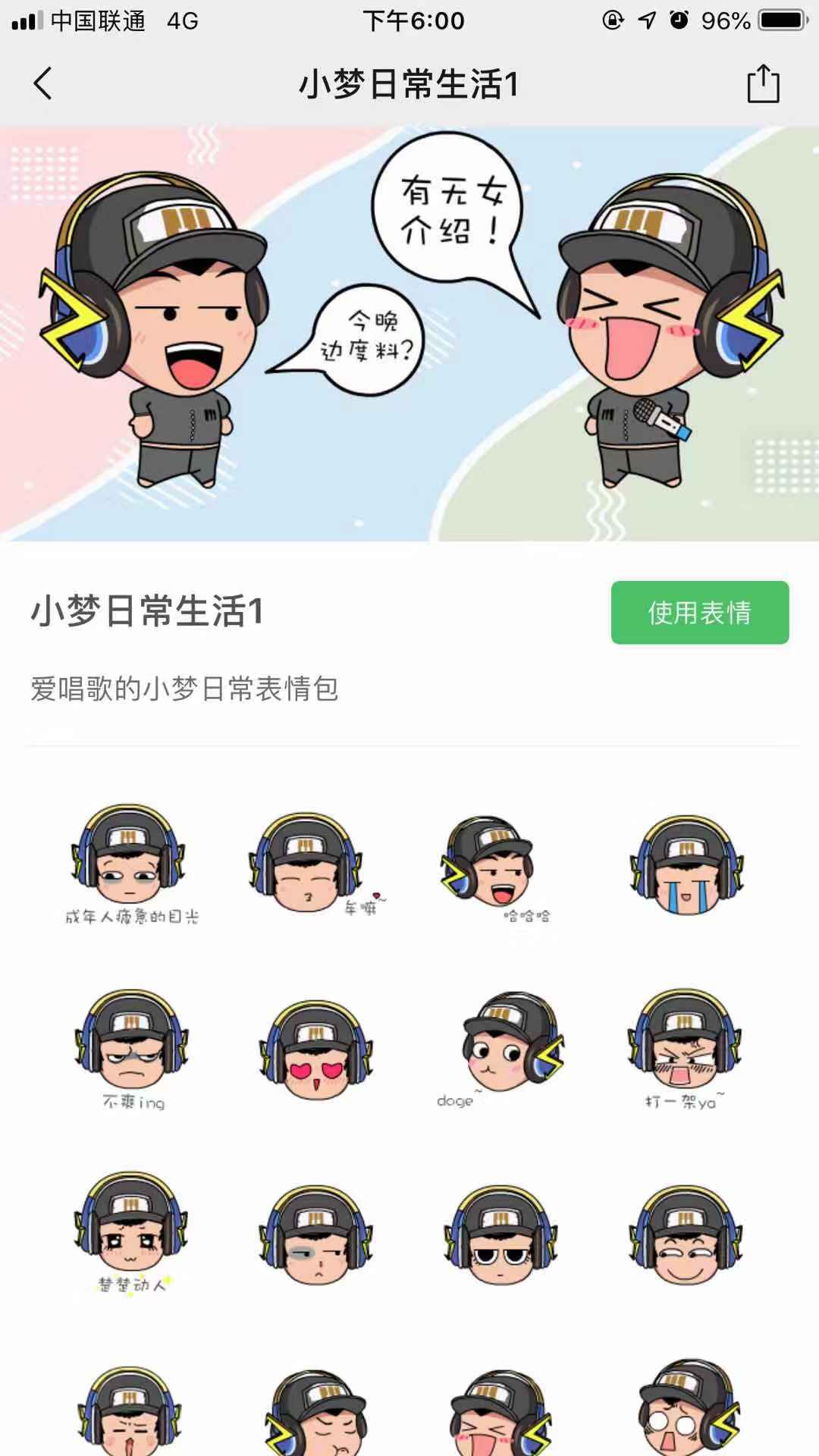The image size is (819, 1456).
Task: Preview the 成年人疲惫的目光 sticker
Action: (130, 864)
